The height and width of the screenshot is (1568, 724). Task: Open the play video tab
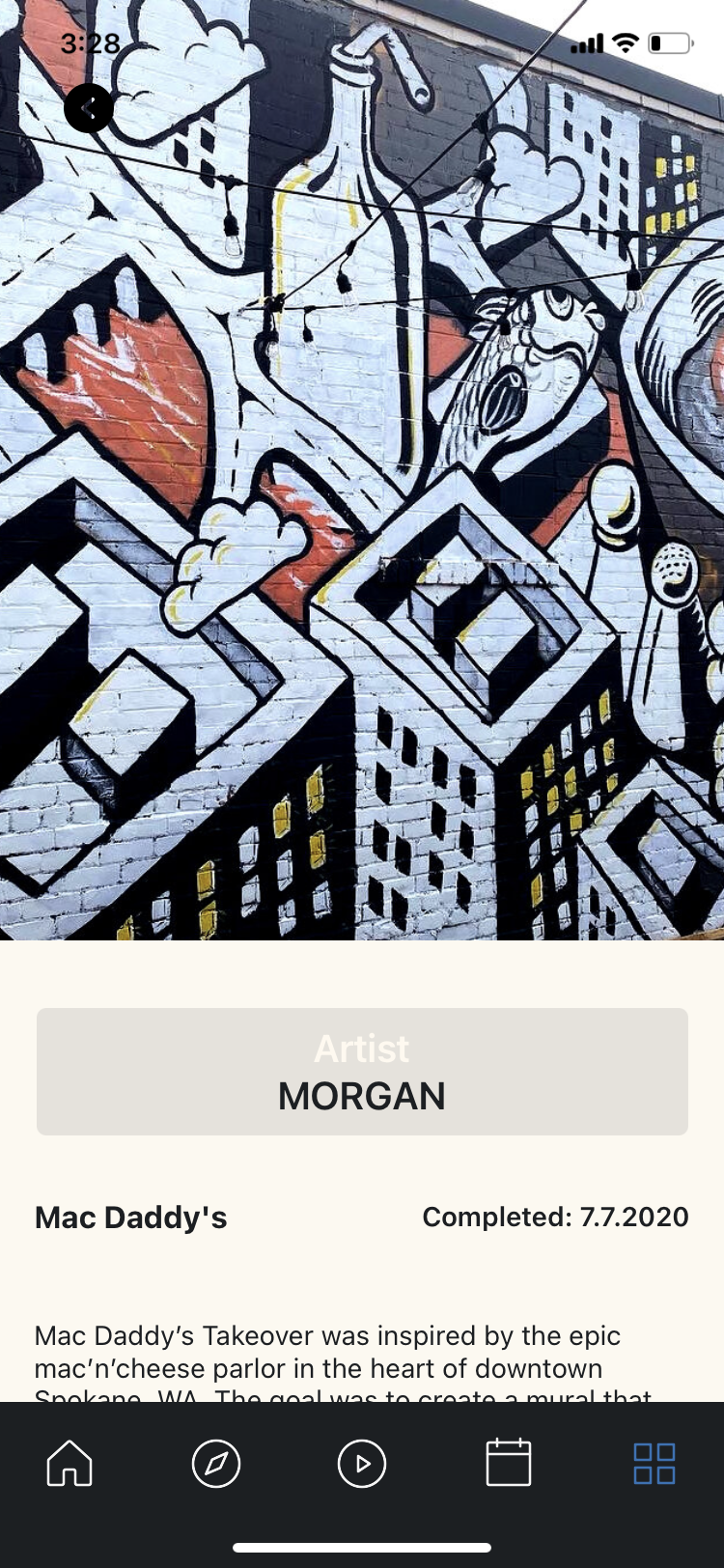[362, 1464]
